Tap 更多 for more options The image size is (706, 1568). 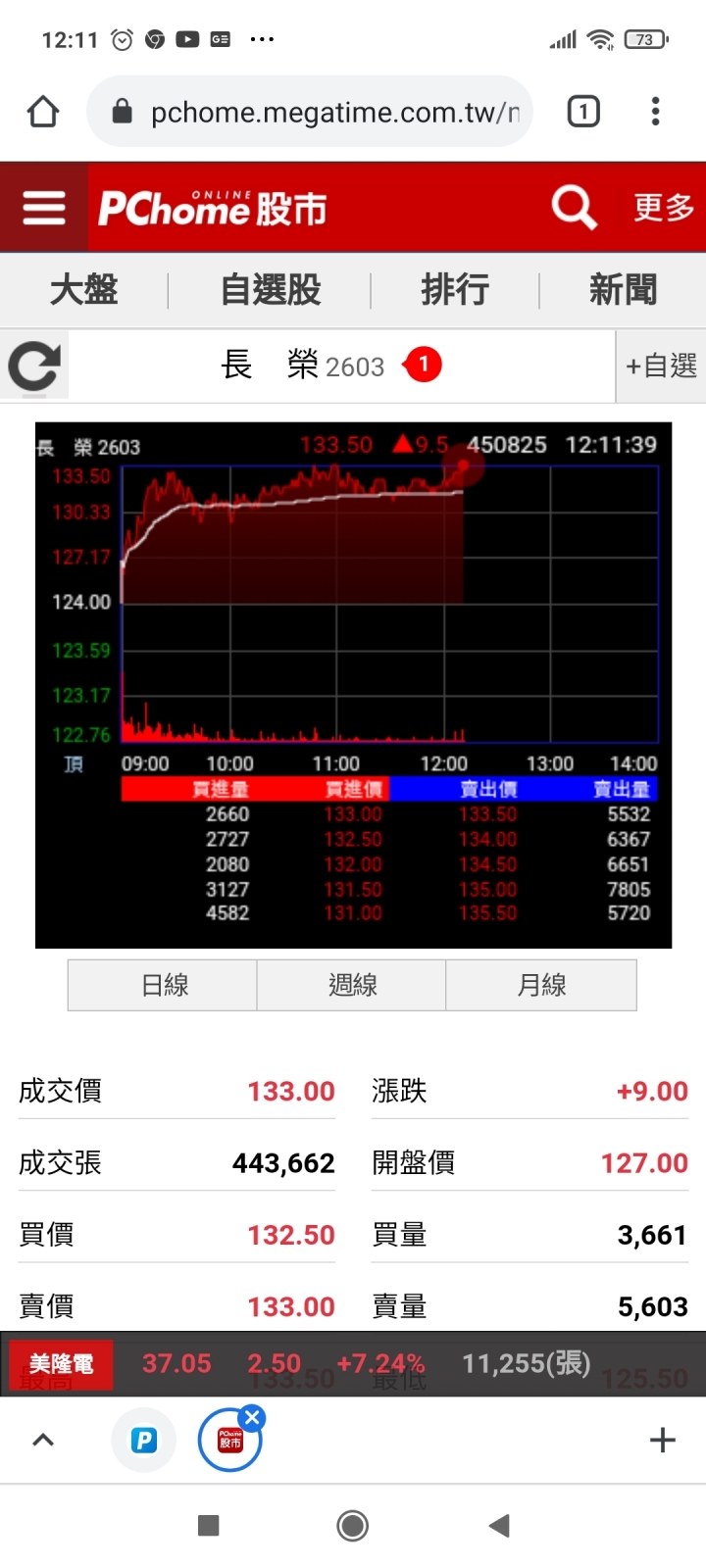664,208
